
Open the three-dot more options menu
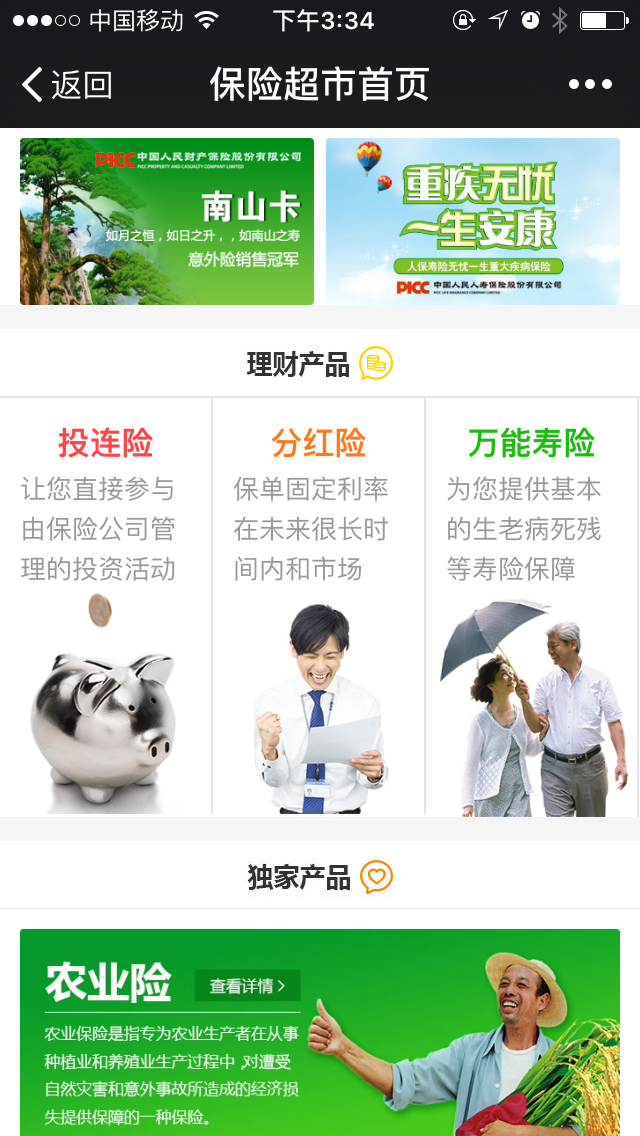coord(590,85)
